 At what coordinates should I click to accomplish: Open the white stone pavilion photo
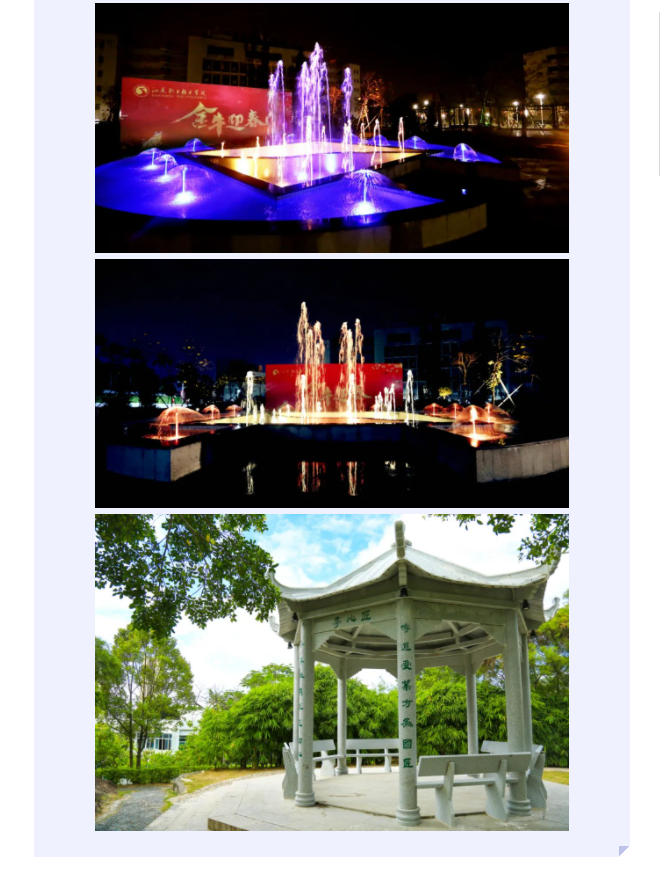[x=331, y=672]
